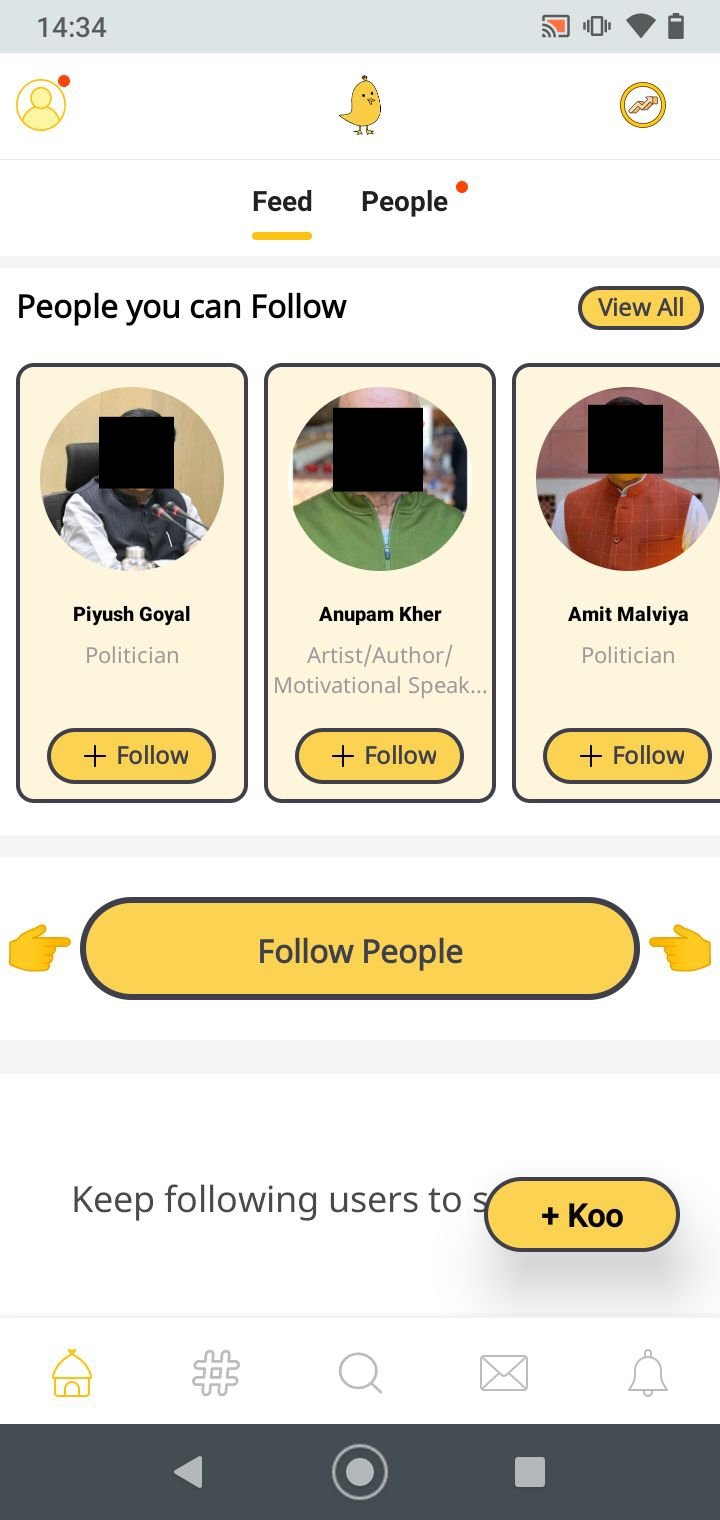Open the messages envelope tab
The height and width of the screenshot is (1520, 720).
[504, 1372]
